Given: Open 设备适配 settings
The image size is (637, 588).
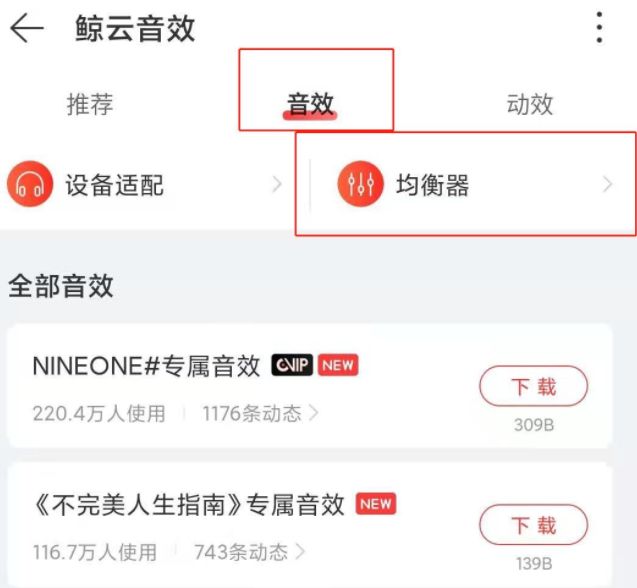Looking at the screenshot, I should tap(145, 184).
